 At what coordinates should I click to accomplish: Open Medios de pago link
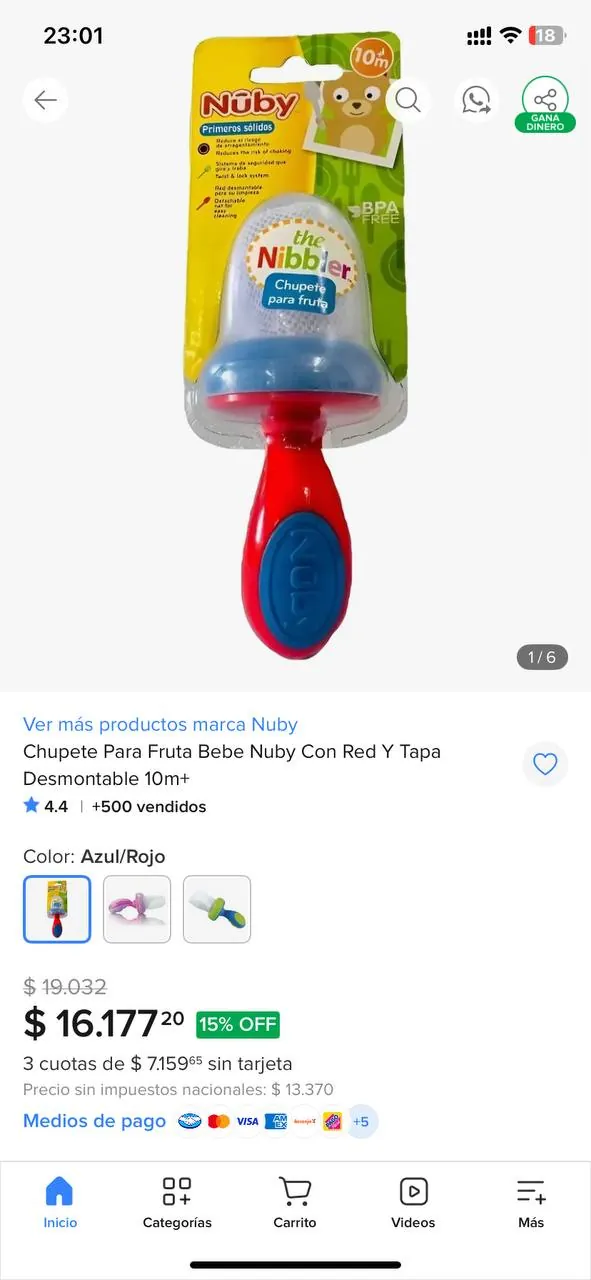pos(94,1121)
